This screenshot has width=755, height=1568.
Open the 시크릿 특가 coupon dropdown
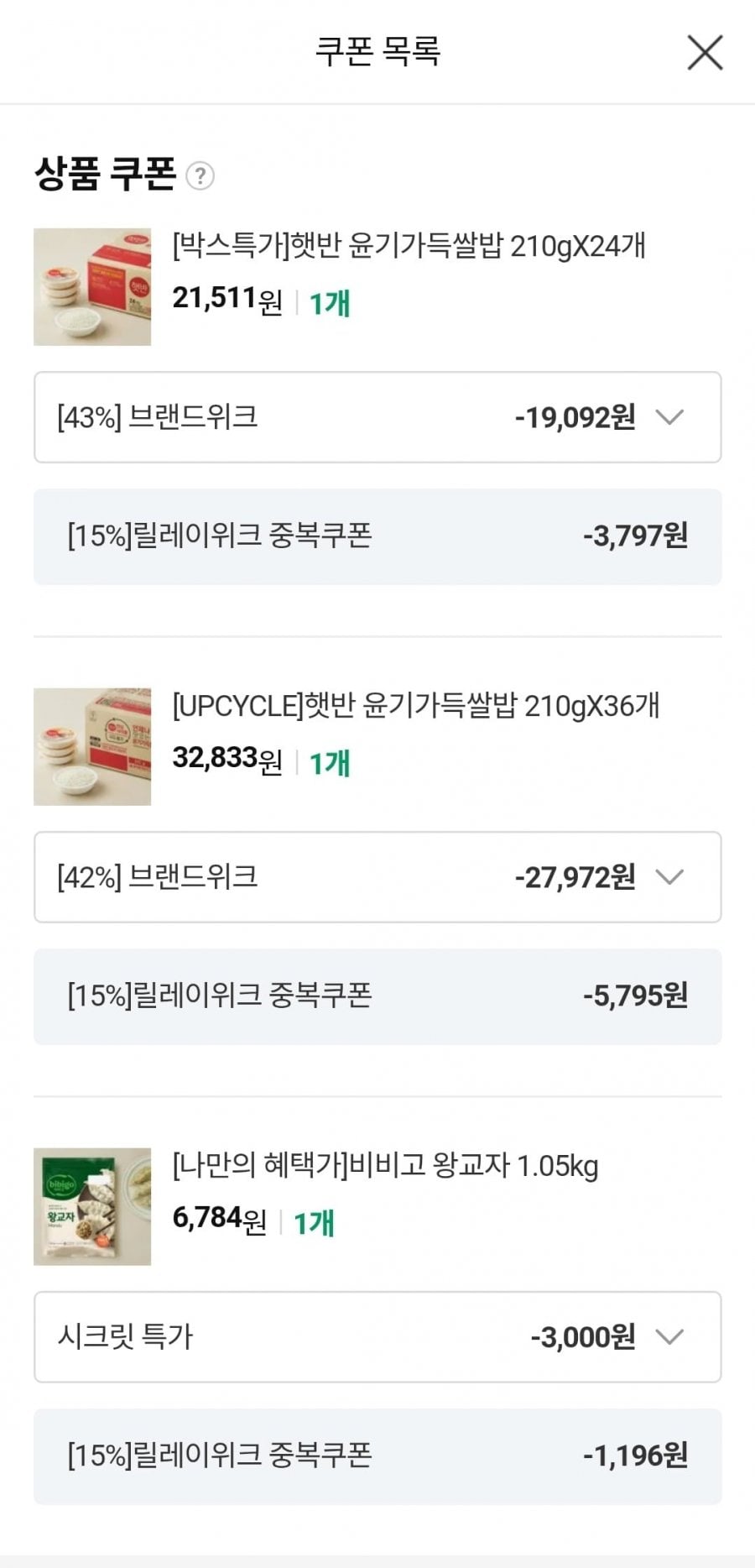(669, 1337)
